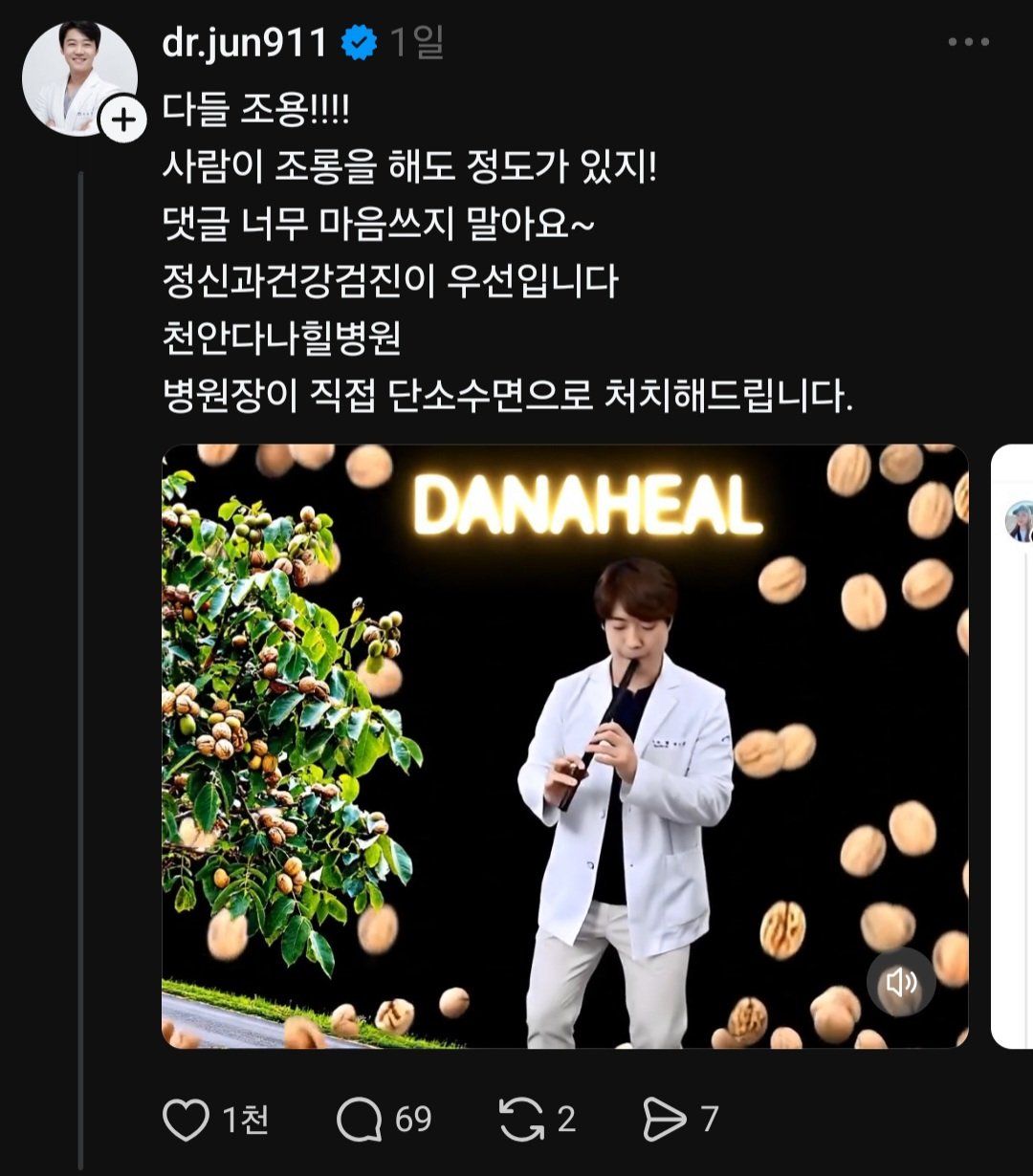View the second attached image
The image size is (1033, 1176).
pos(1012,746)
